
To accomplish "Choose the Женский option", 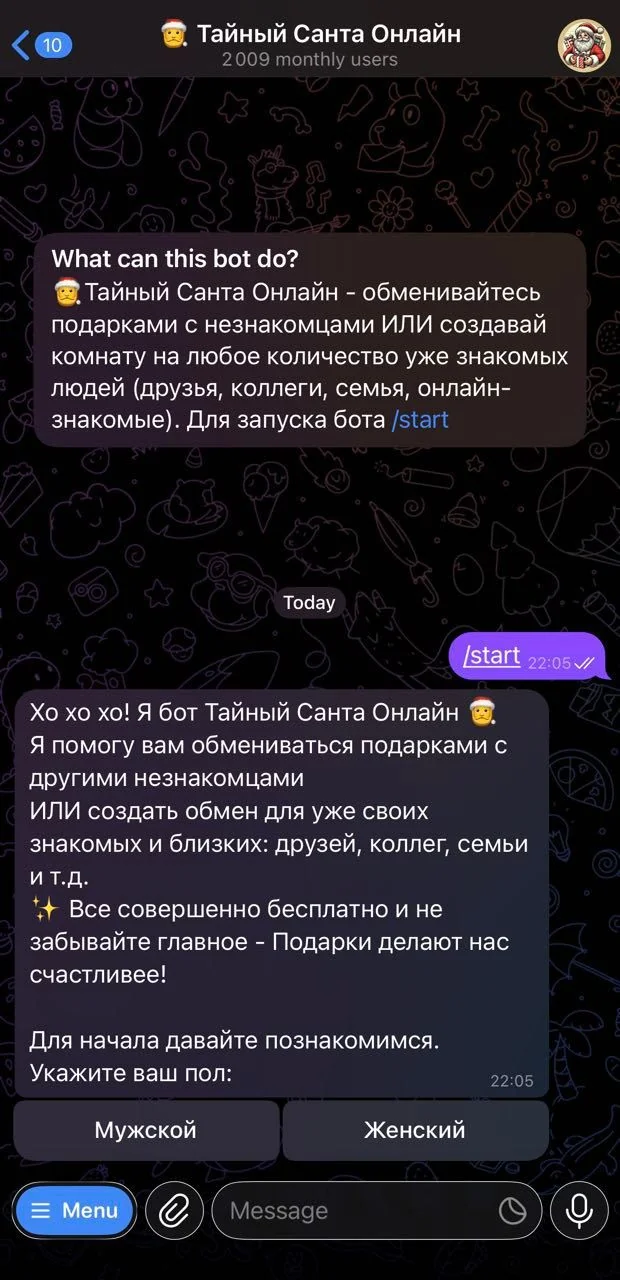I will pyautogui.click(x=415, y=1130).
